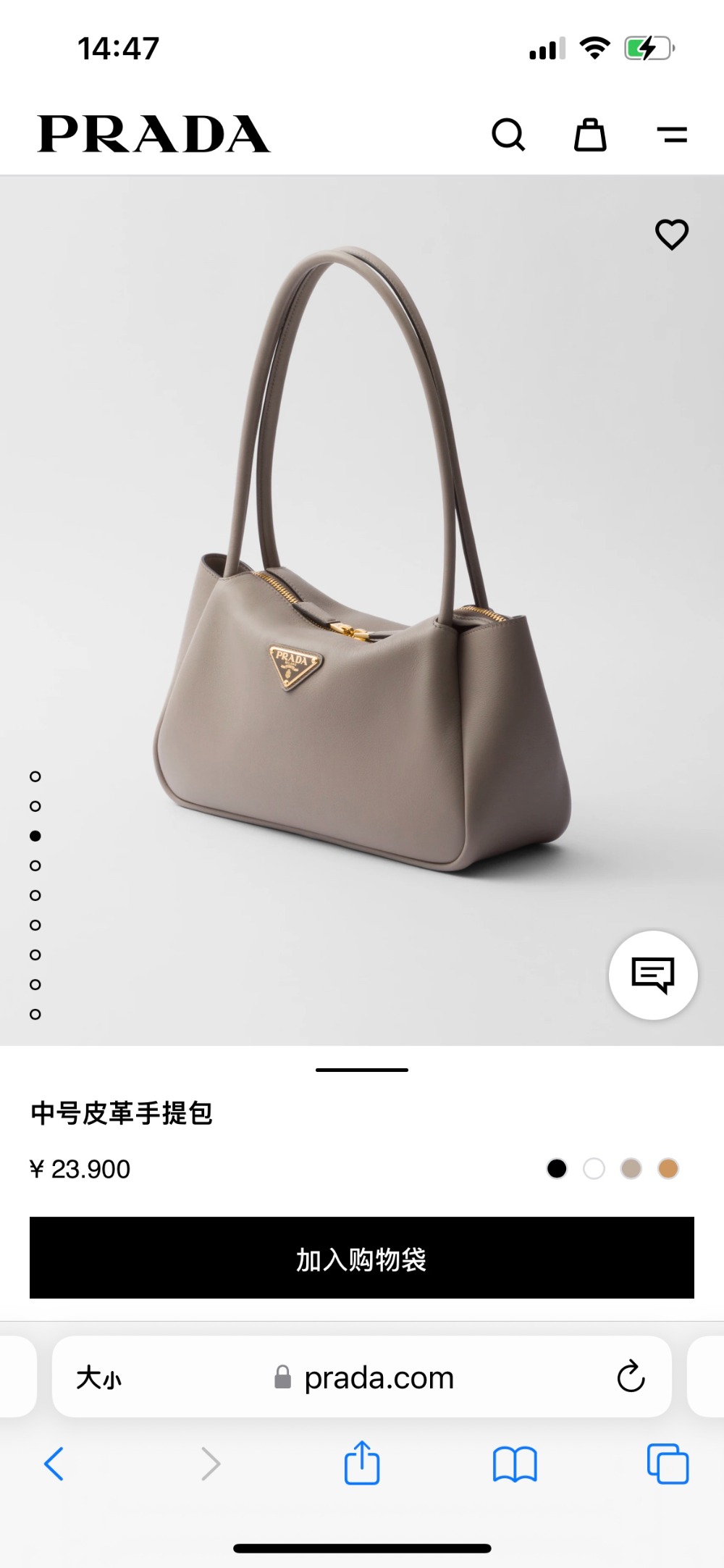This screenshot has height=1568, width=724.
Task: Open Safari bookmarks
Action: [514, 1464]
